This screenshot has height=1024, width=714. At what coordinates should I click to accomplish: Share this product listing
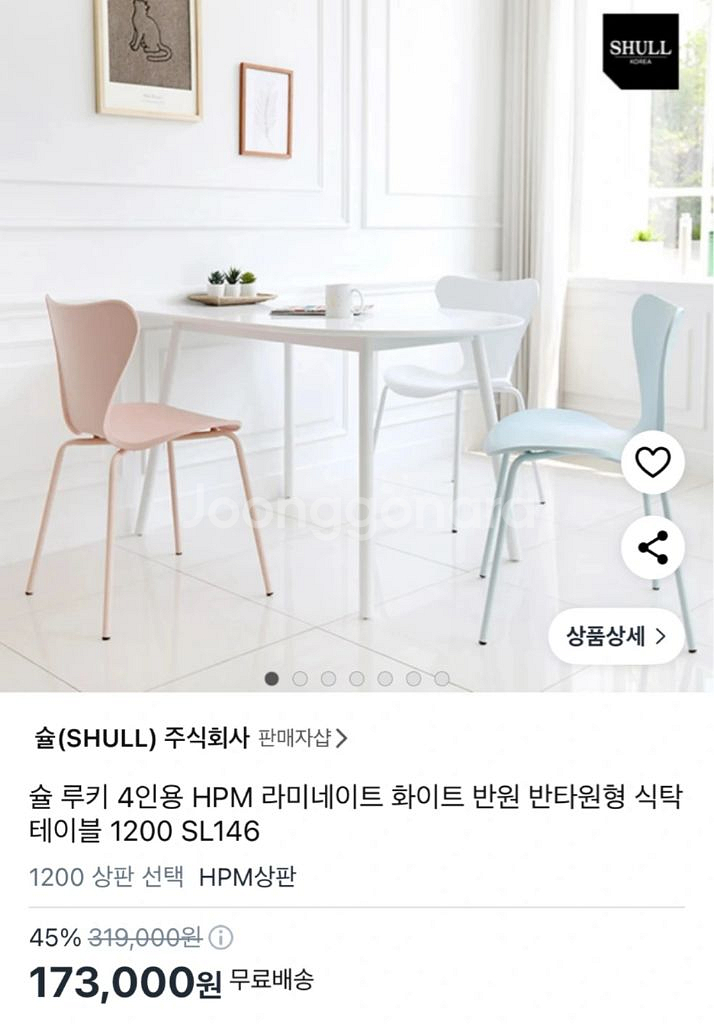[653, 547]
